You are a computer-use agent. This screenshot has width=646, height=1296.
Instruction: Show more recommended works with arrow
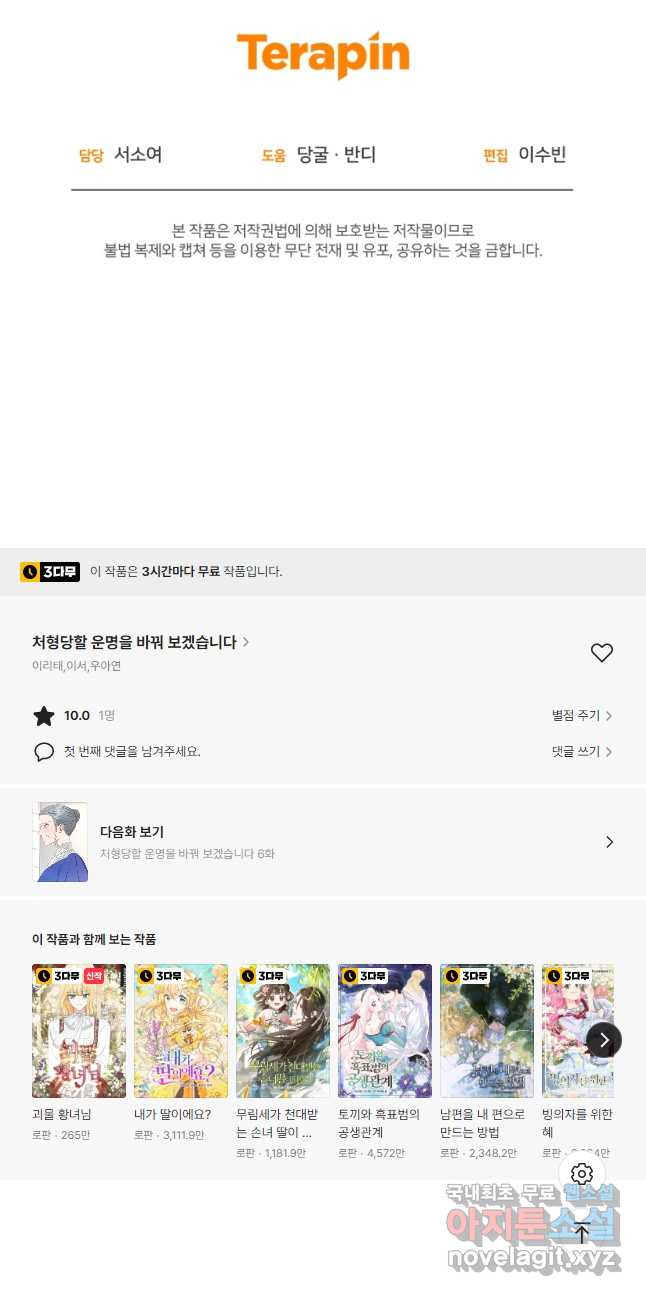point(603,1040)
